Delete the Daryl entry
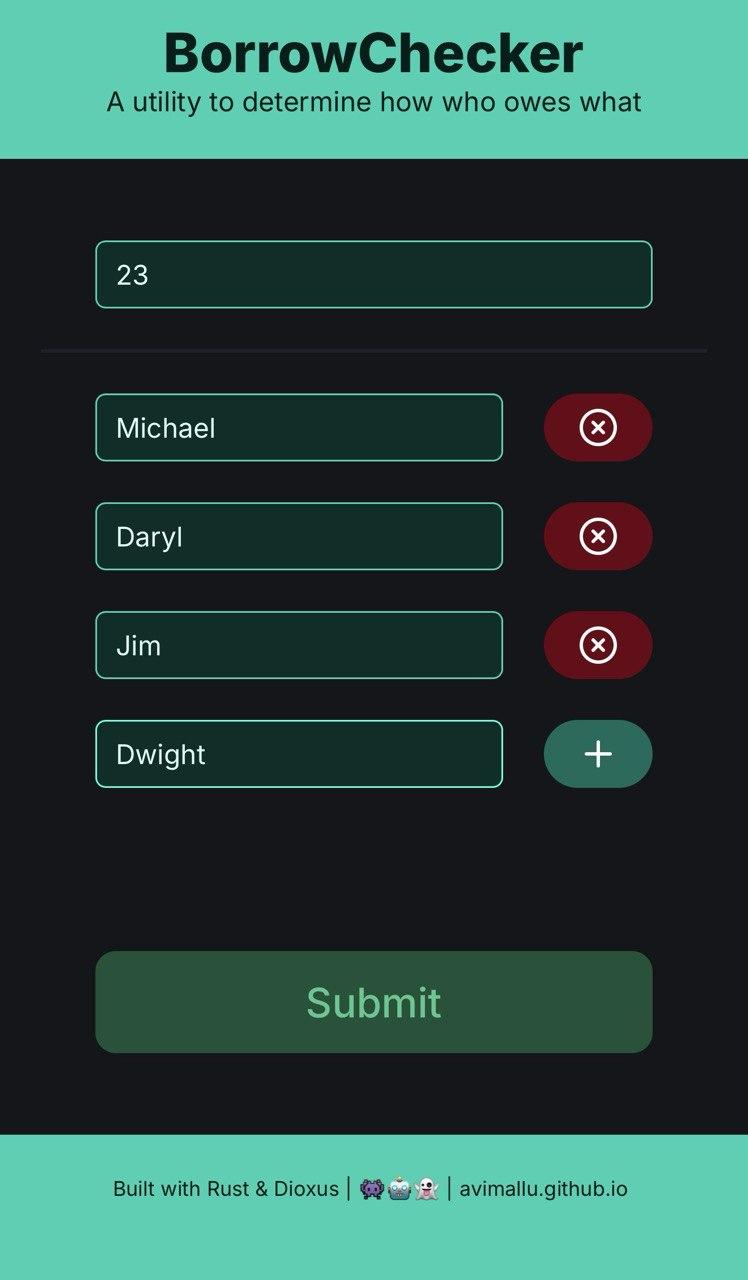This screenshot has height=1280, width=748. (598, 537)
